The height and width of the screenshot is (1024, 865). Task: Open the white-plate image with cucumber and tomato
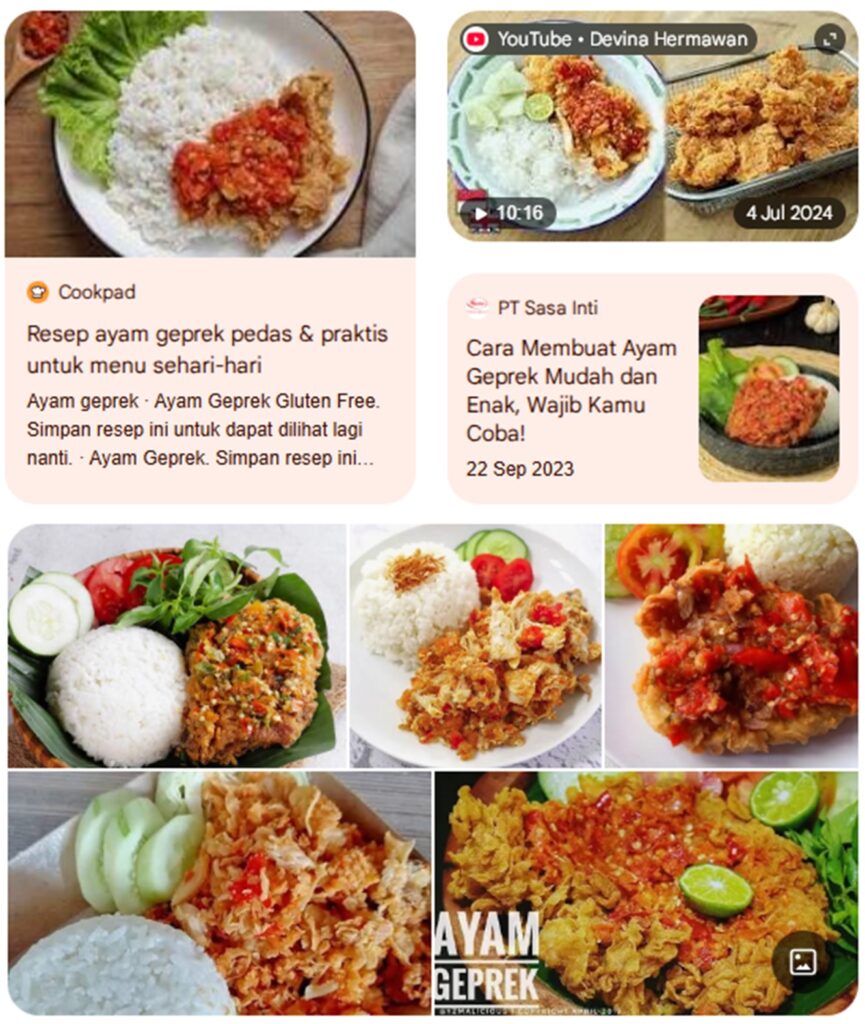click(475, 646)
